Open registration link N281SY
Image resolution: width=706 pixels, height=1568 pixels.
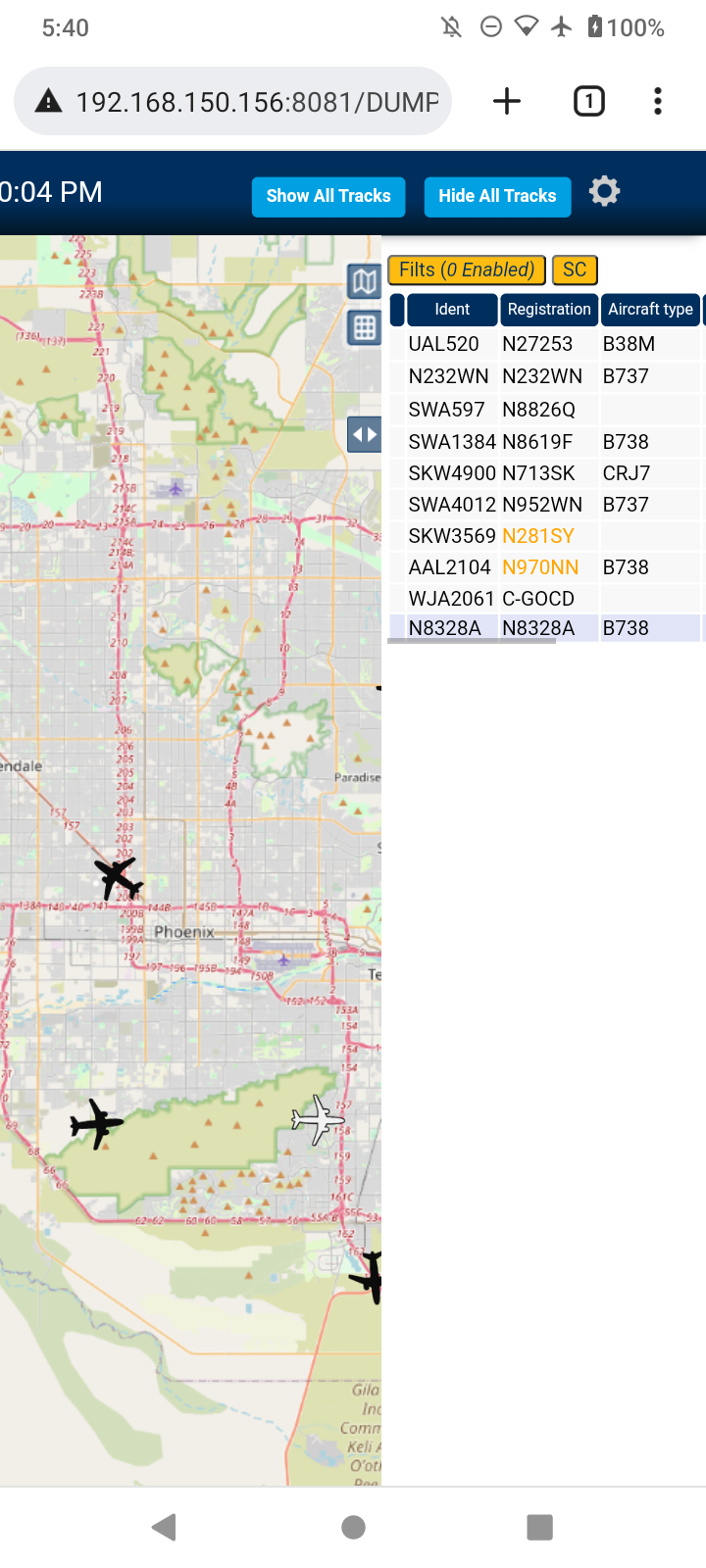pyautogui.click(x=538, y=536)
